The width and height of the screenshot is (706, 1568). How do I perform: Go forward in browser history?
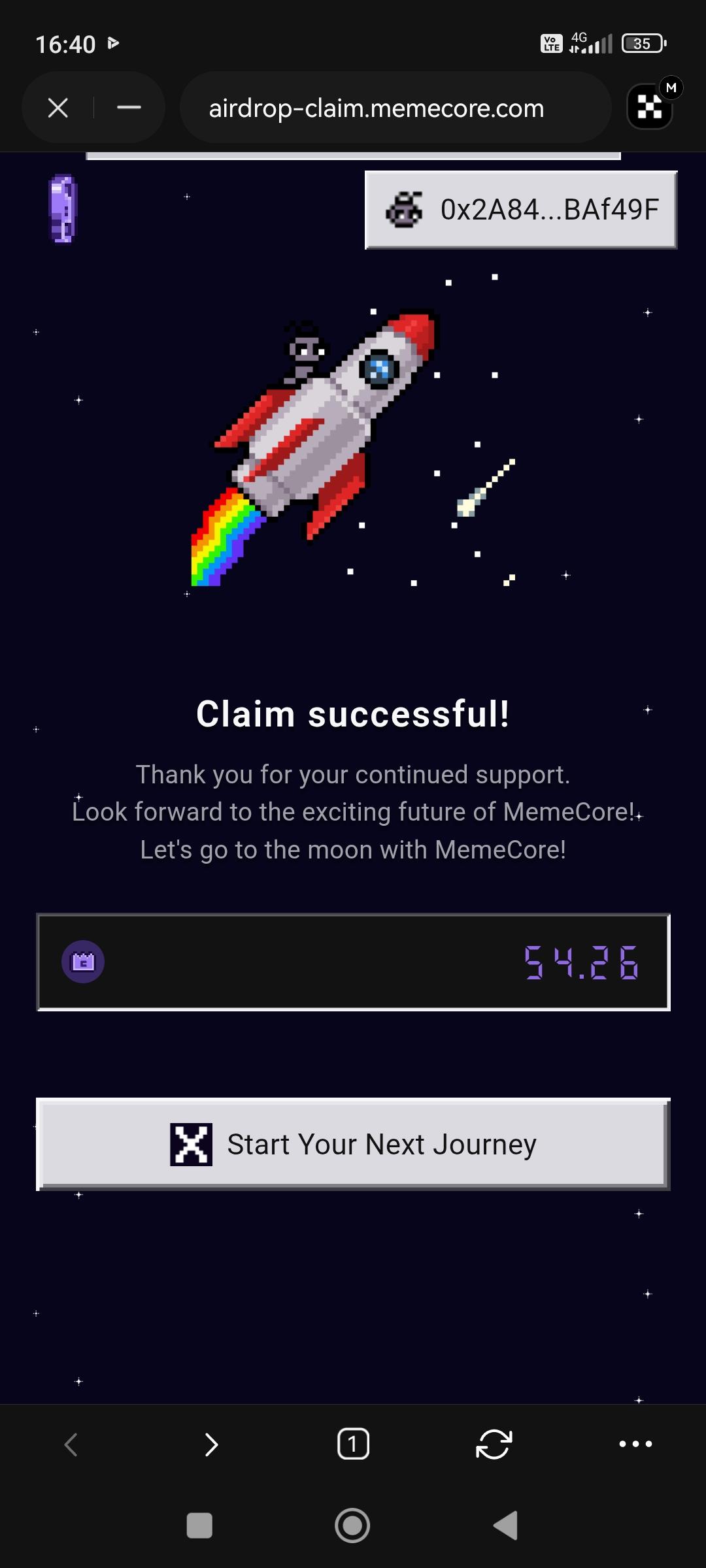(x=211, y=1444)
